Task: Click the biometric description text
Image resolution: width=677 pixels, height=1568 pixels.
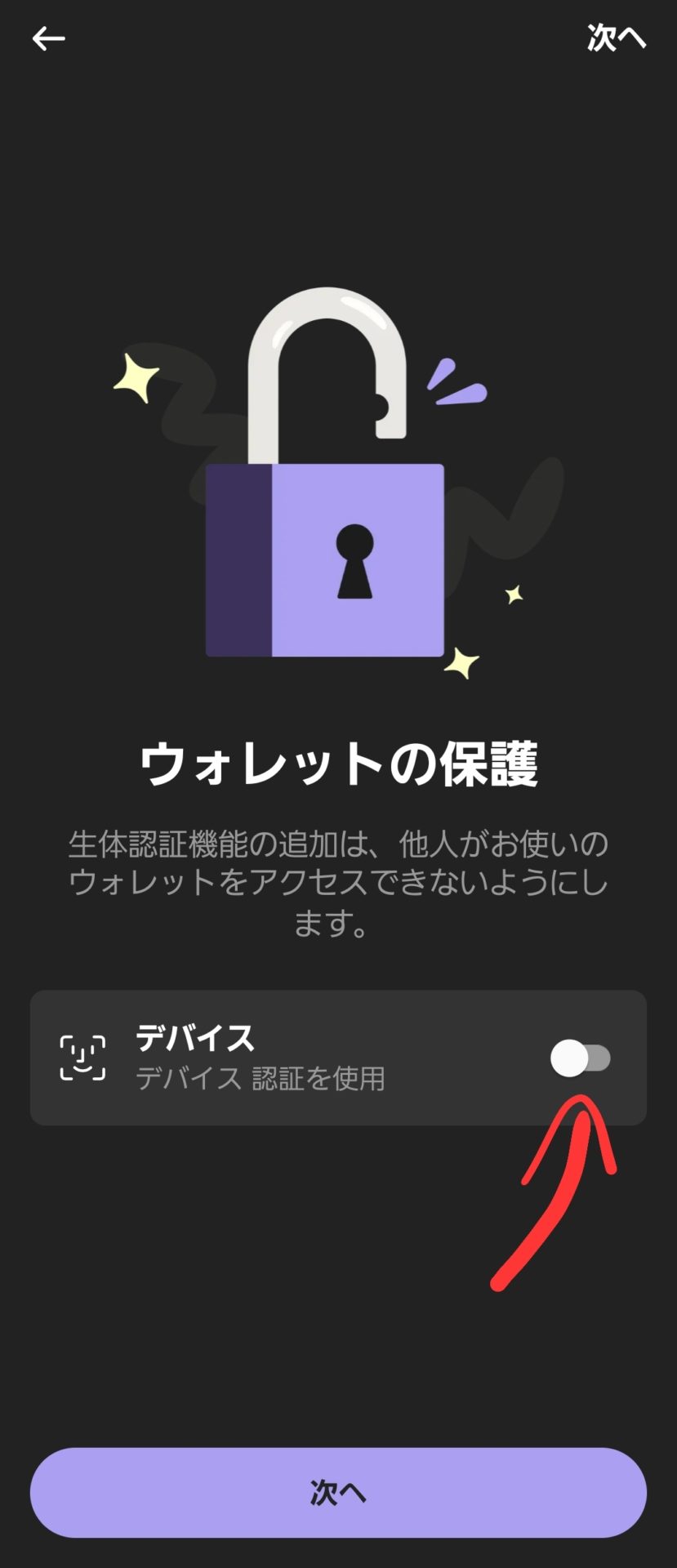Action: [338, 882]
